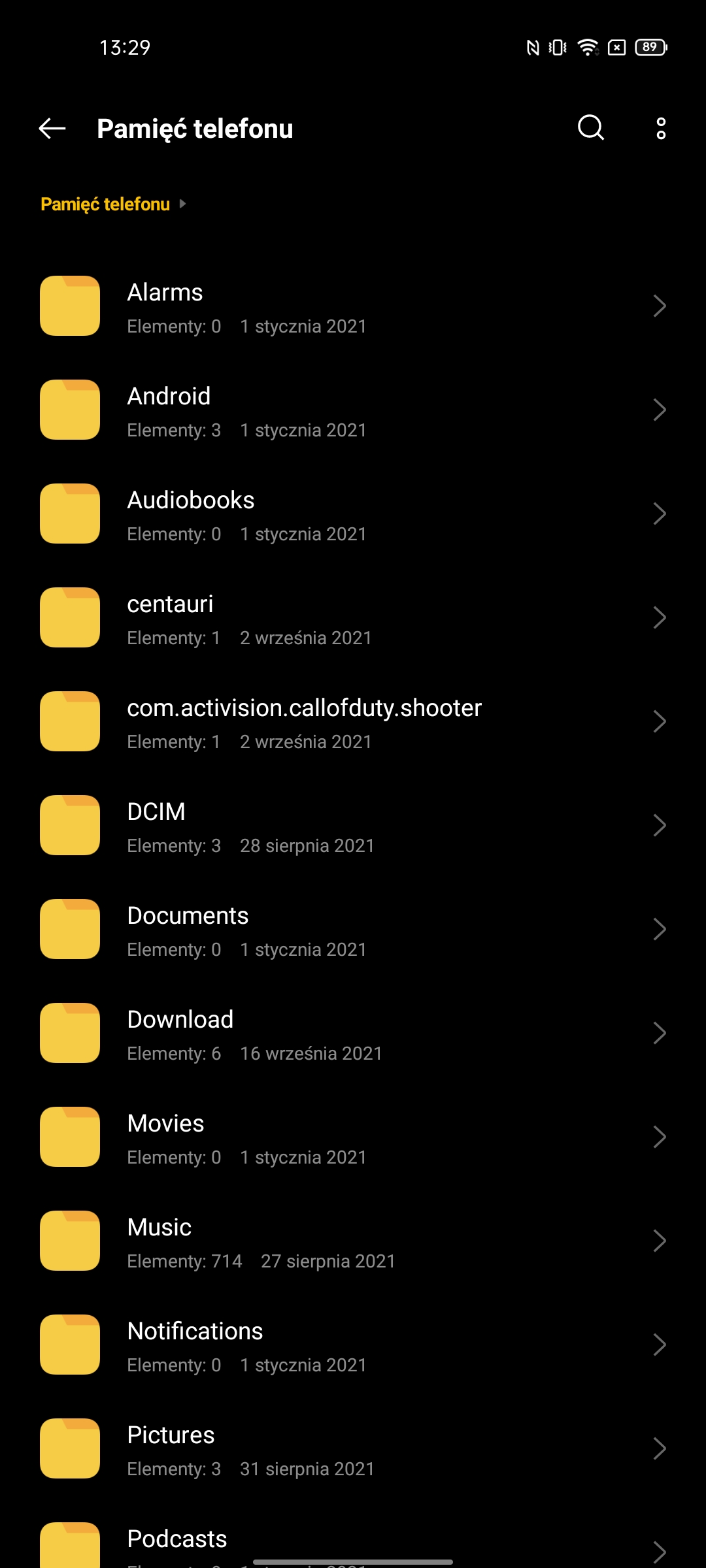Open the Alarms folder
Image resolution: width=706 pixels, height=1568 pixels.
click(x=353, y=306)
